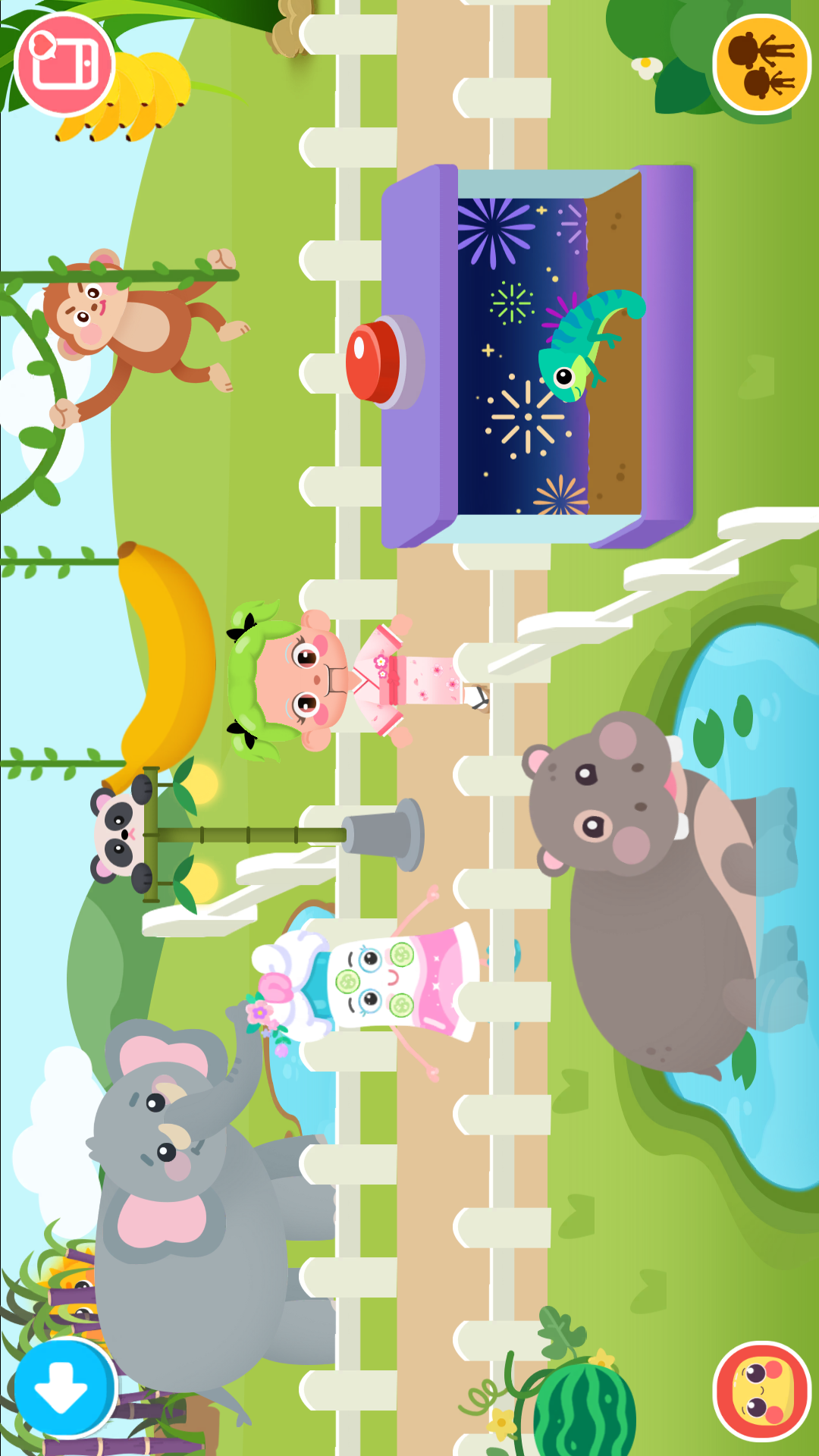Tap the character wearing cucumber face mask
Viewport: 819px width, 1456px height.
click(379, 981)
